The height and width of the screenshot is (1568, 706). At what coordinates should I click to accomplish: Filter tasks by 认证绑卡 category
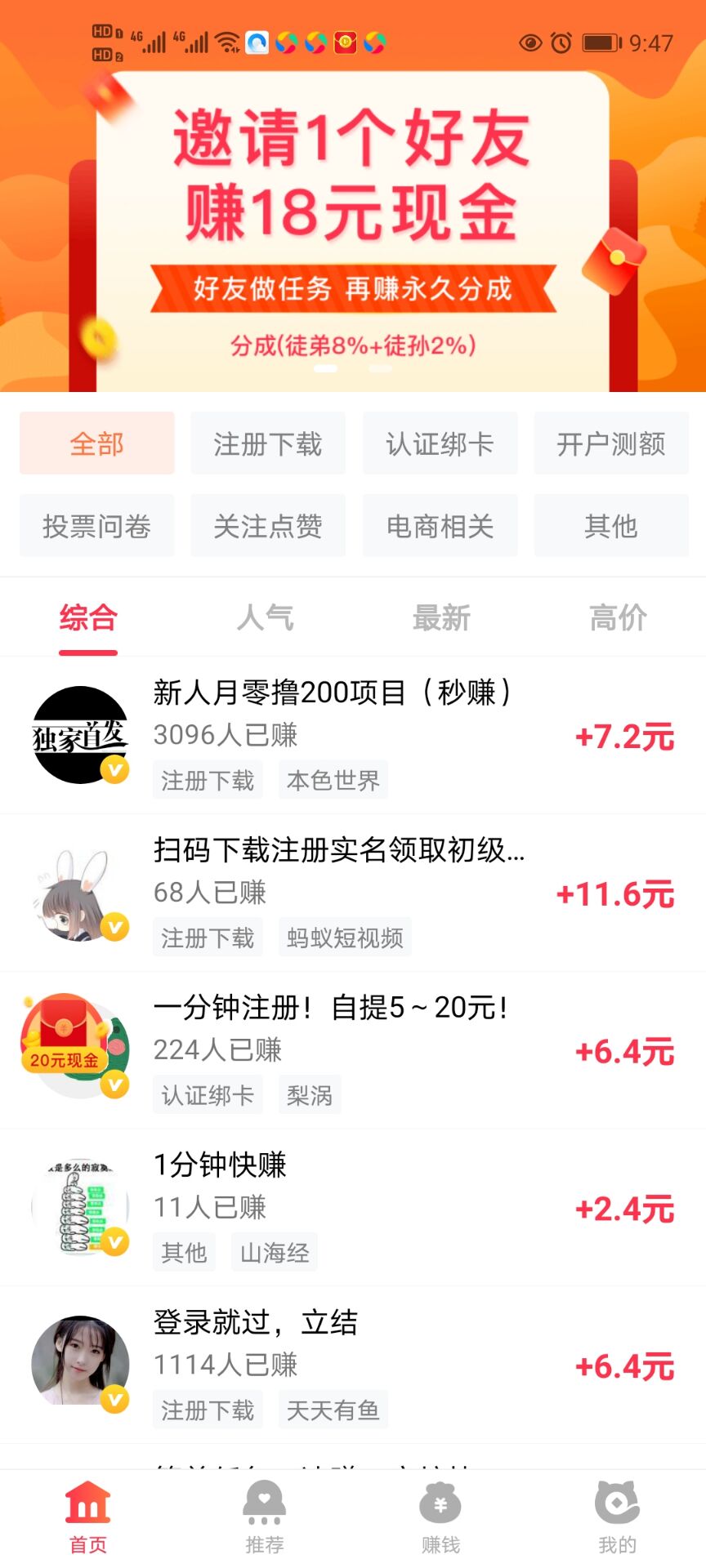tap(440, 443)
